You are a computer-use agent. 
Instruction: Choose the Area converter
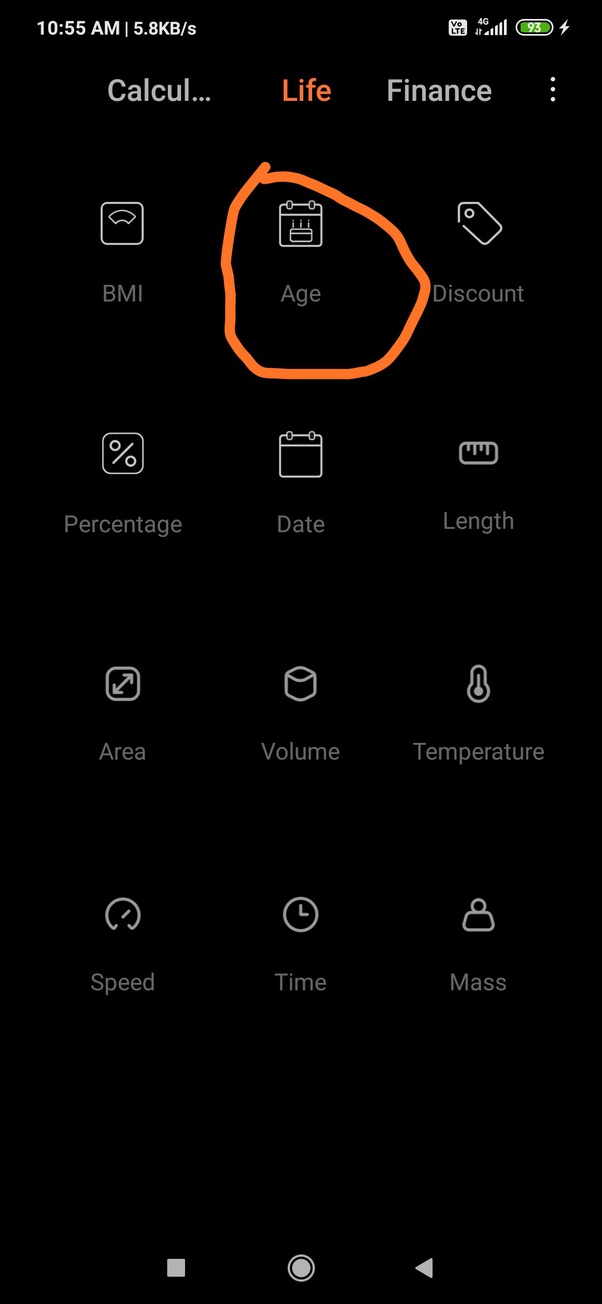point(122,712)
